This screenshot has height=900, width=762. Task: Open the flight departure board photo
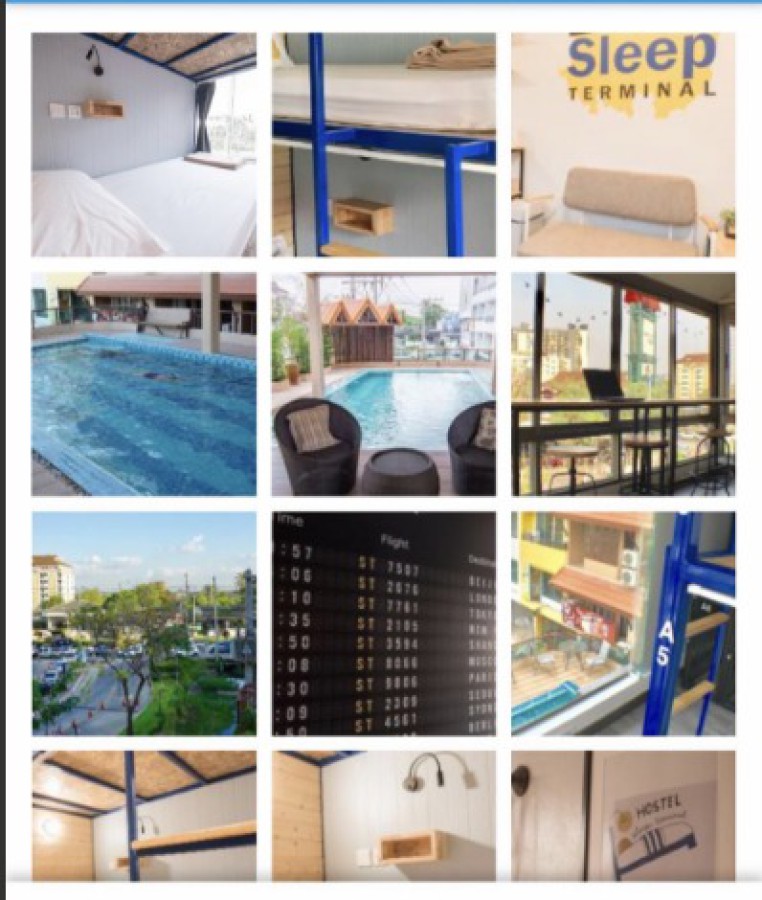(383, 624)
